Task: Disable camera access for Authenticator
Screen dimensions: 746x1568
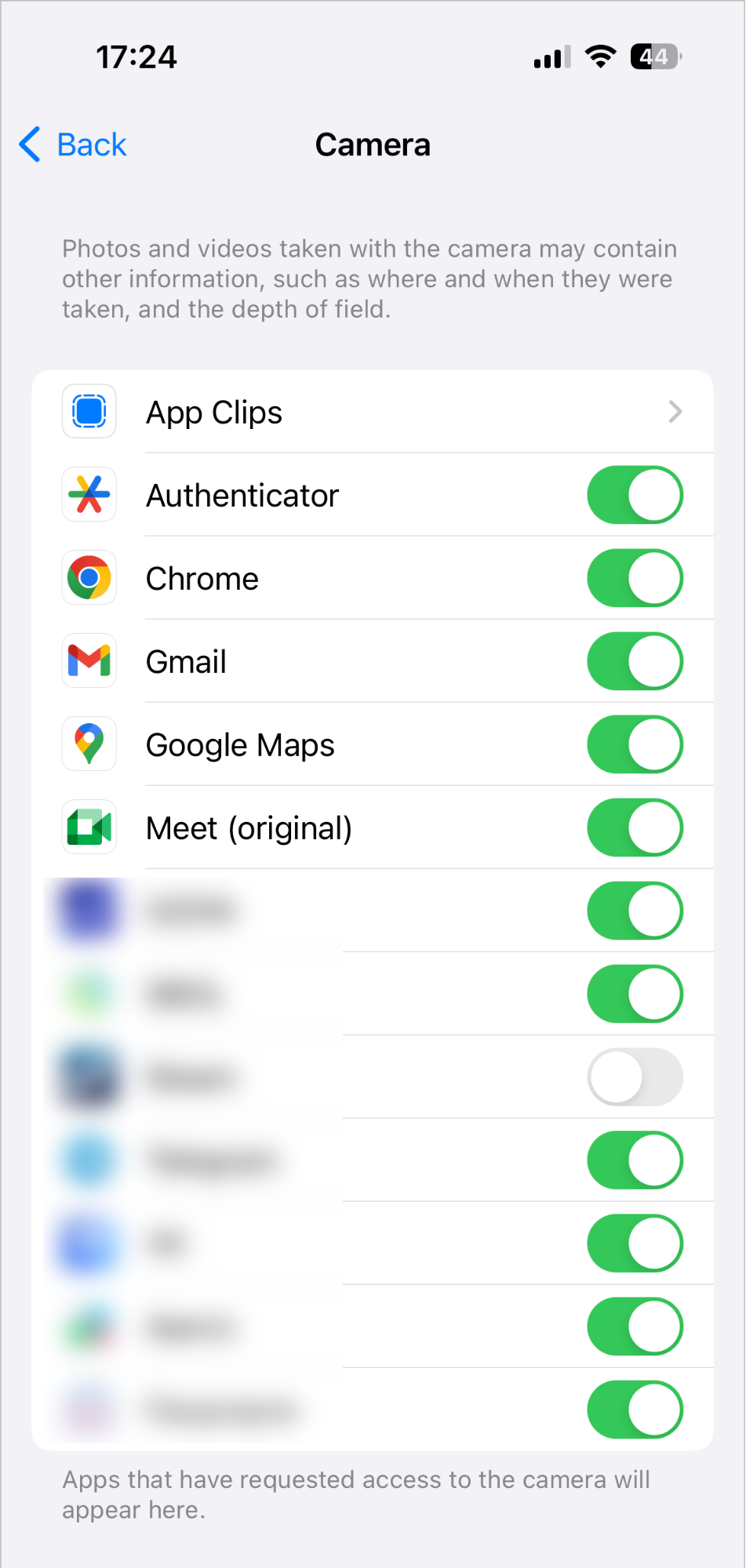Action: pos(635,495)
